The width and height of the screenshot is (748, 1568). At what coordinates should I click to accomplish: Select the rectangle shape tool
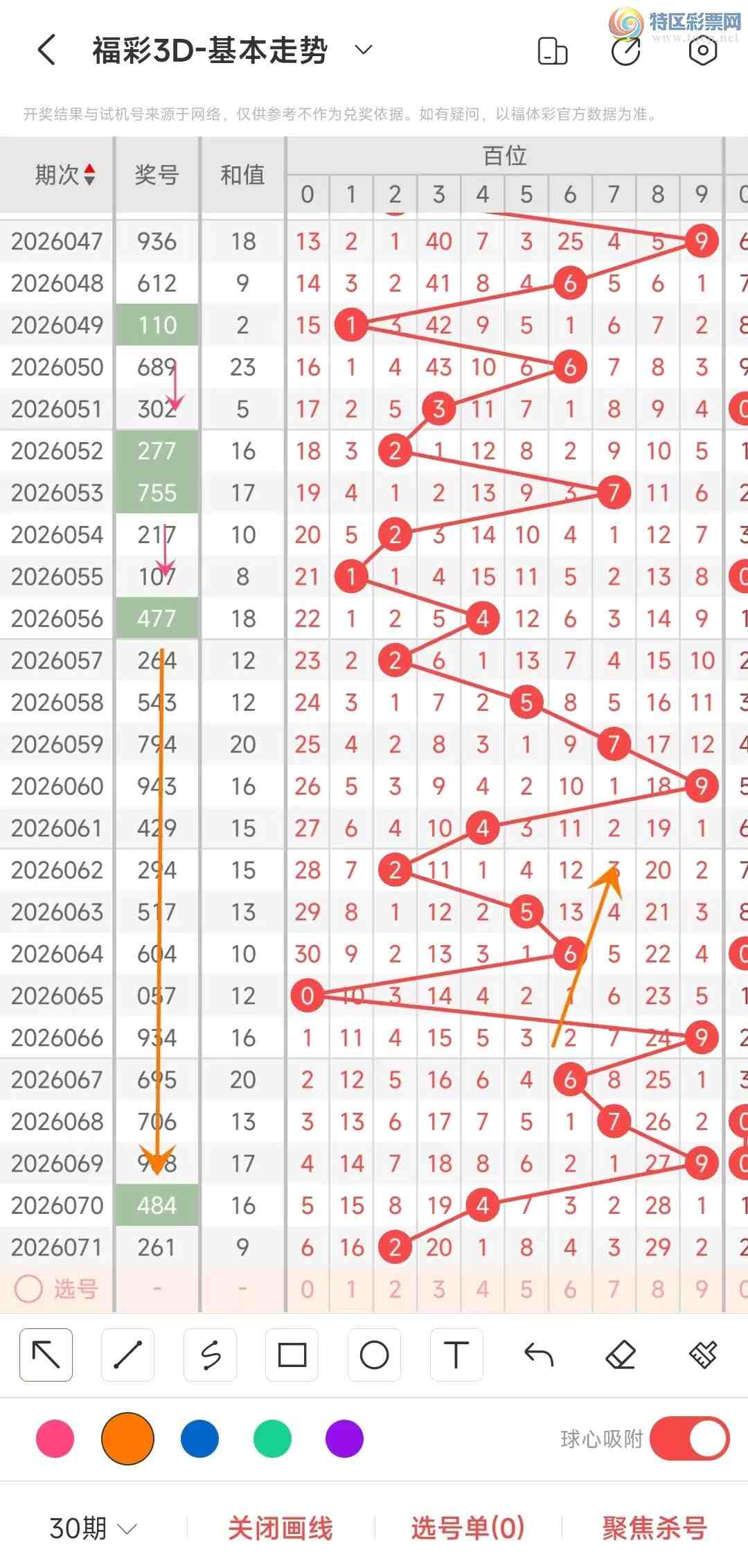point(292,1355)
